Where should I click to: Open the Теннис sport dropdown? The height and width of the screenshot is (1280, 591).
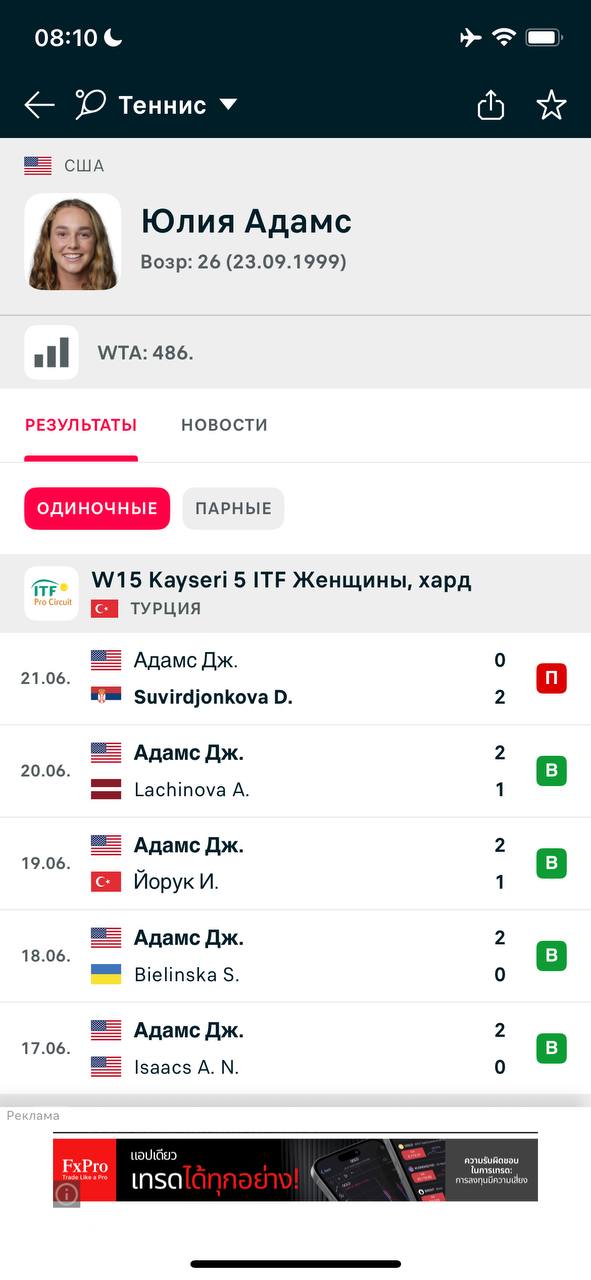point(157,105)
